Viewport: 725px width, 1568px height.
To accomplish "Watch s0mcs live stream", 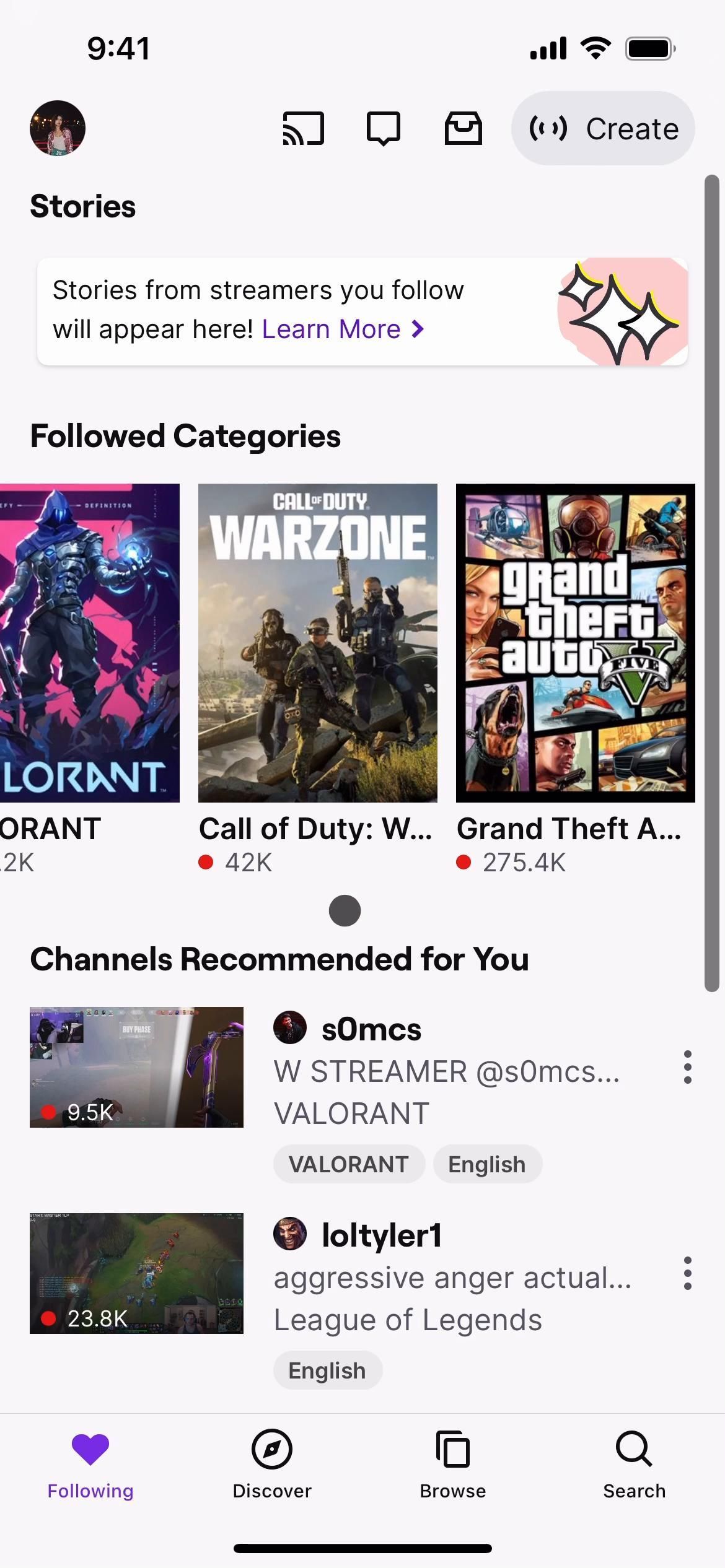I will coord(136,1067).
